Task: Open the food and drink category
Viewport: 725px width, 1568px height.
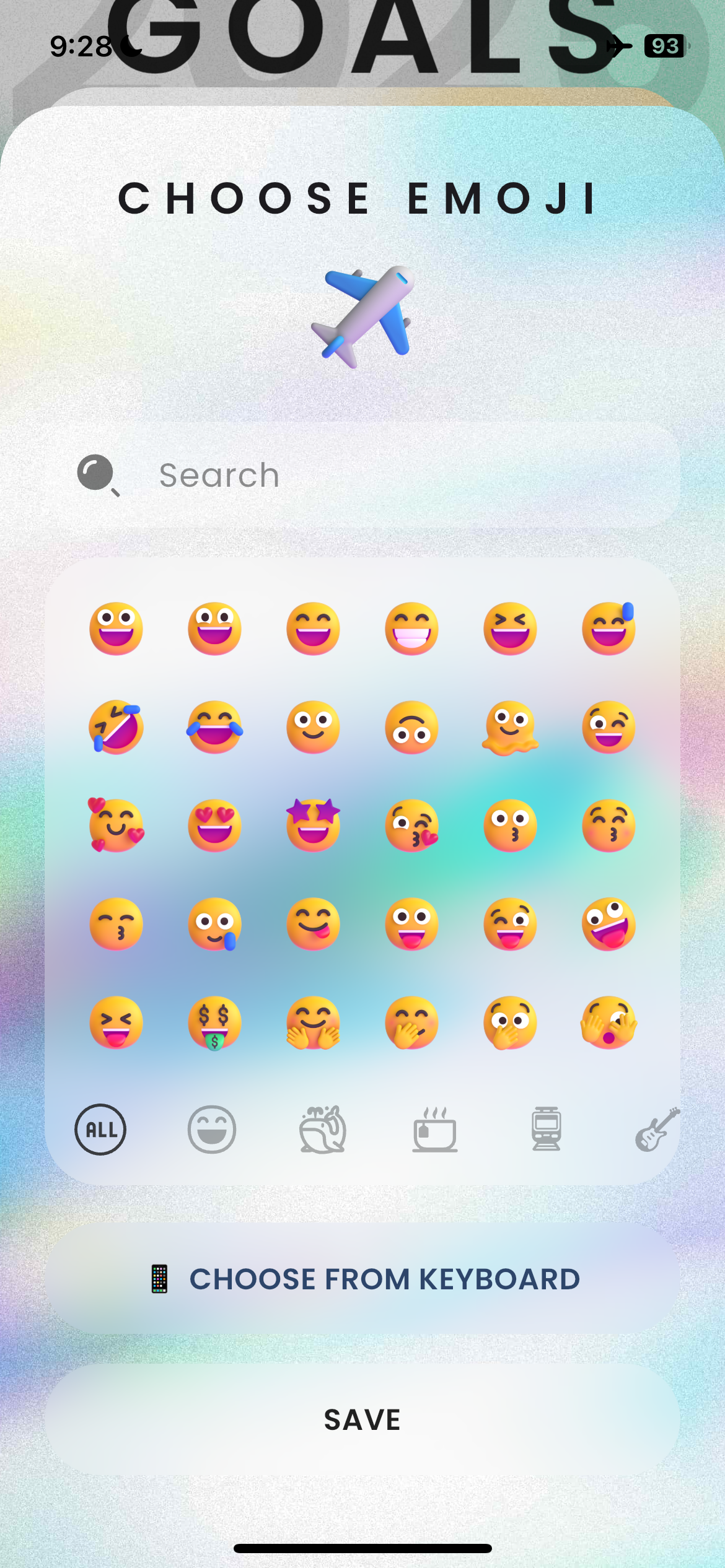Action: point(435,1130)
